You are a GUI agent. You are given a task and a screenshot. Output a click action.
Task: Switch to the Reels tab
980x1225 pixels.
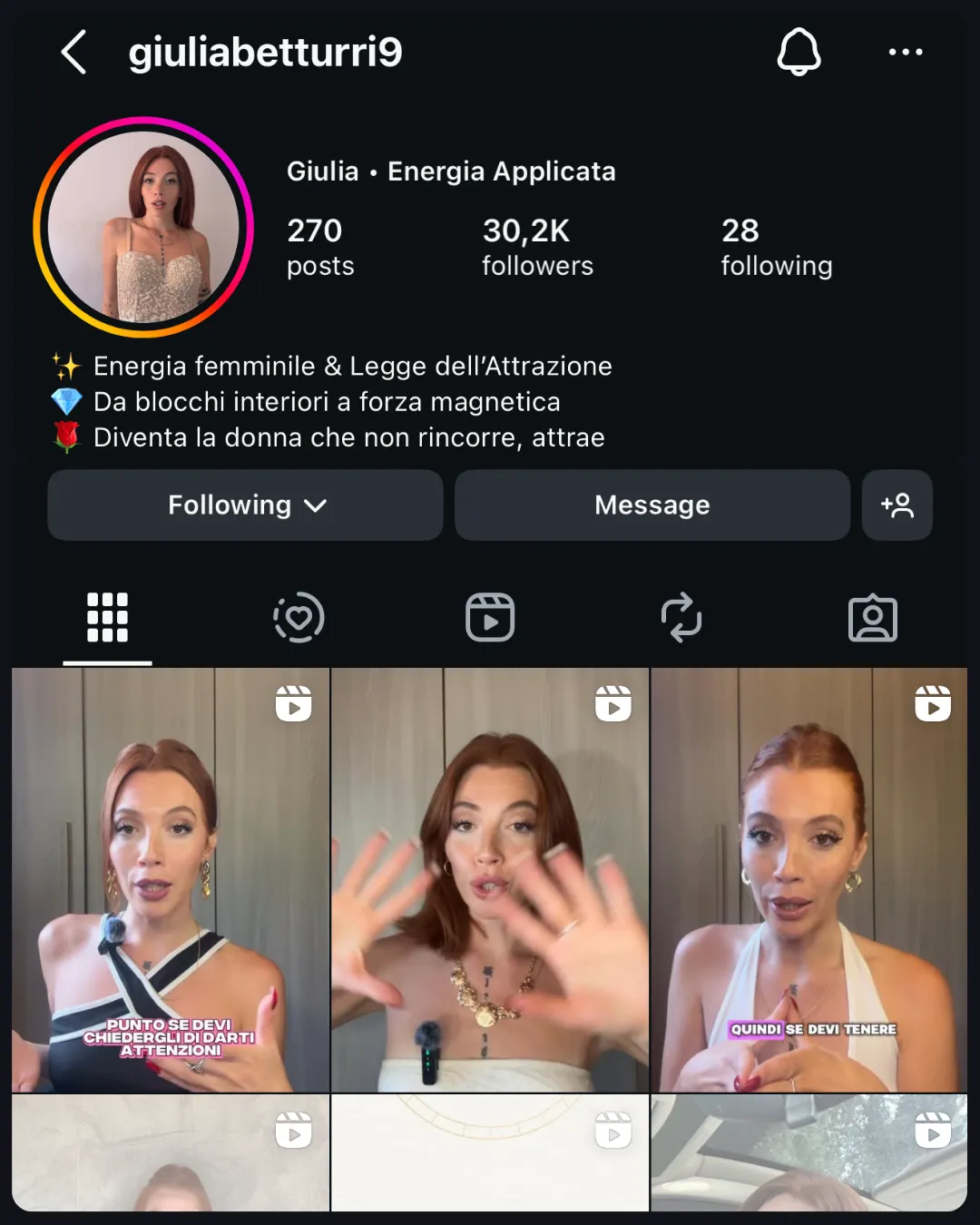490,618
